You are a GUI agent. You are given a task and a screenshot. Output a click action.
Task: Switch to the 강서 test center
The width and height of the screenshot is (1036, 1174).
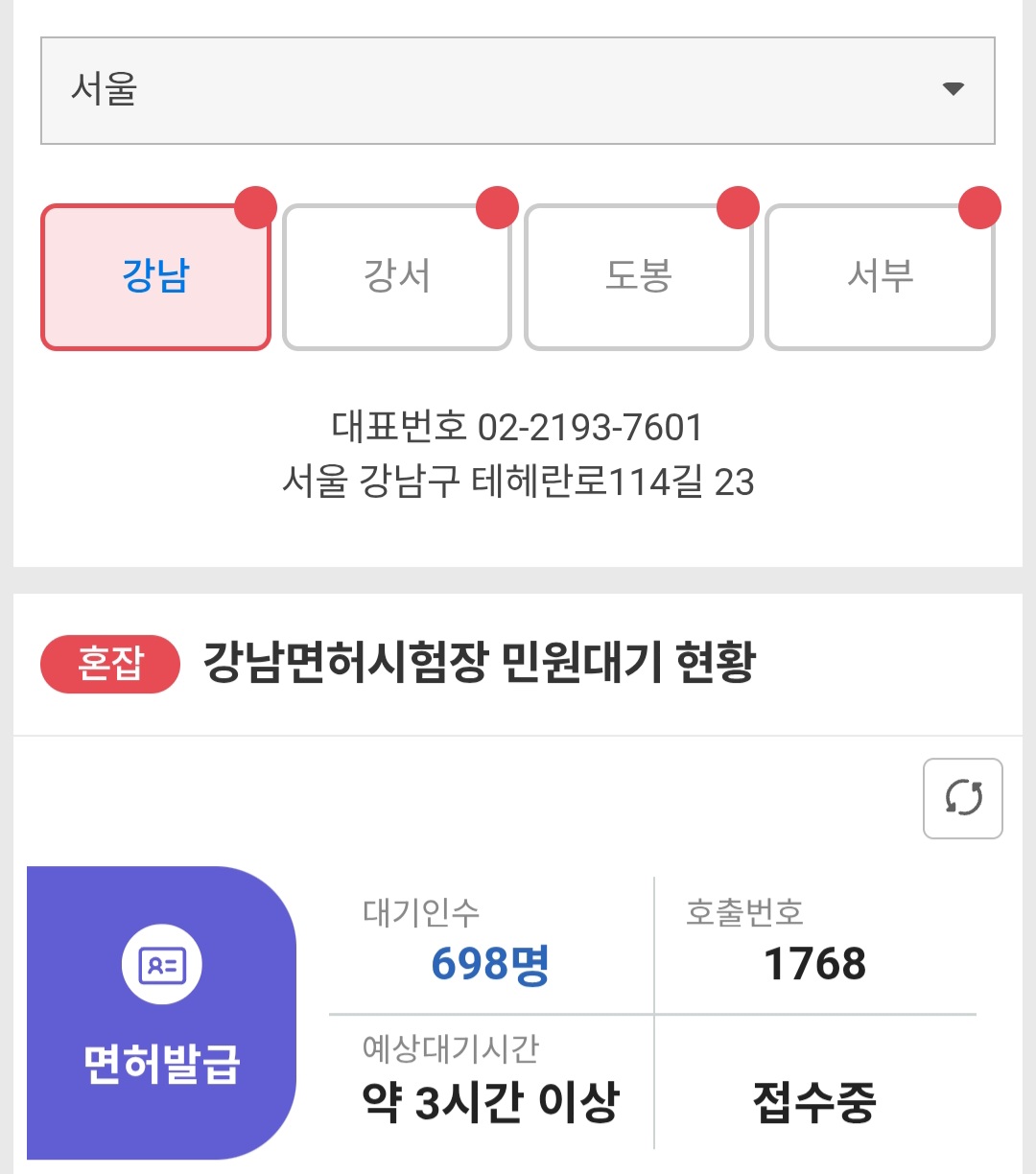pos(396,276)
